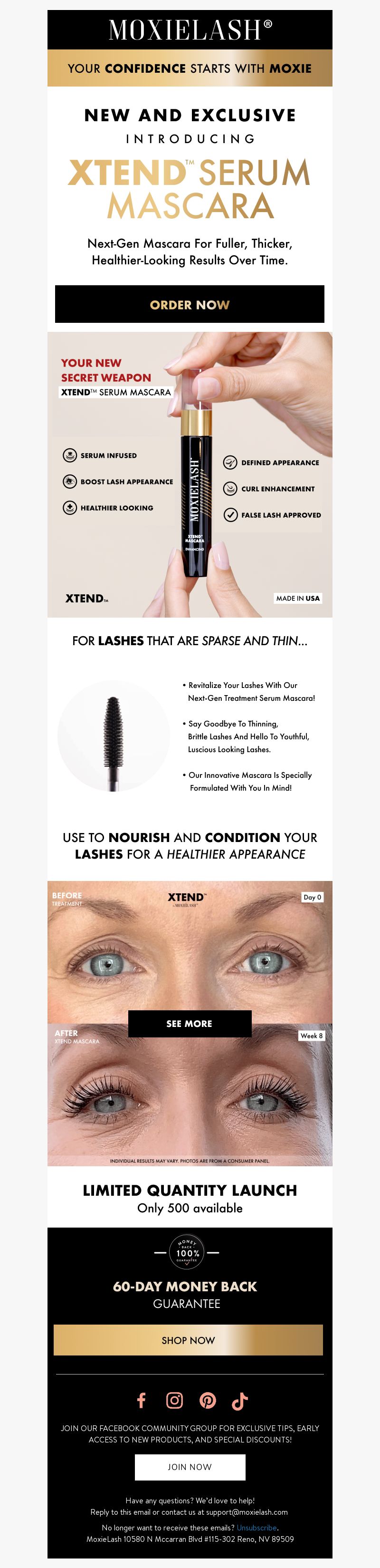Join the Facebook community with JOIN NOW
The height and width of the screenshot is (1568, 380).
click(190, 1466)
